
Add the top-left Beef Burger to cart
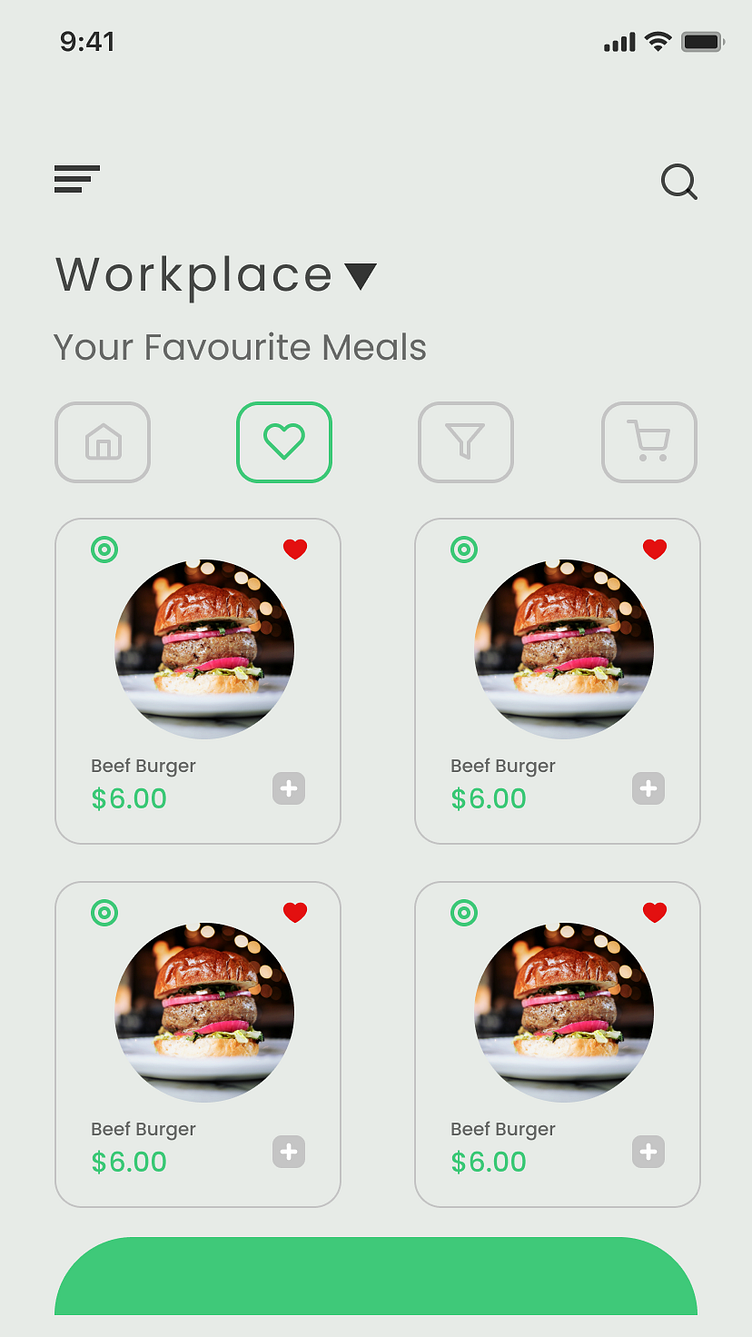coord(288,788)
